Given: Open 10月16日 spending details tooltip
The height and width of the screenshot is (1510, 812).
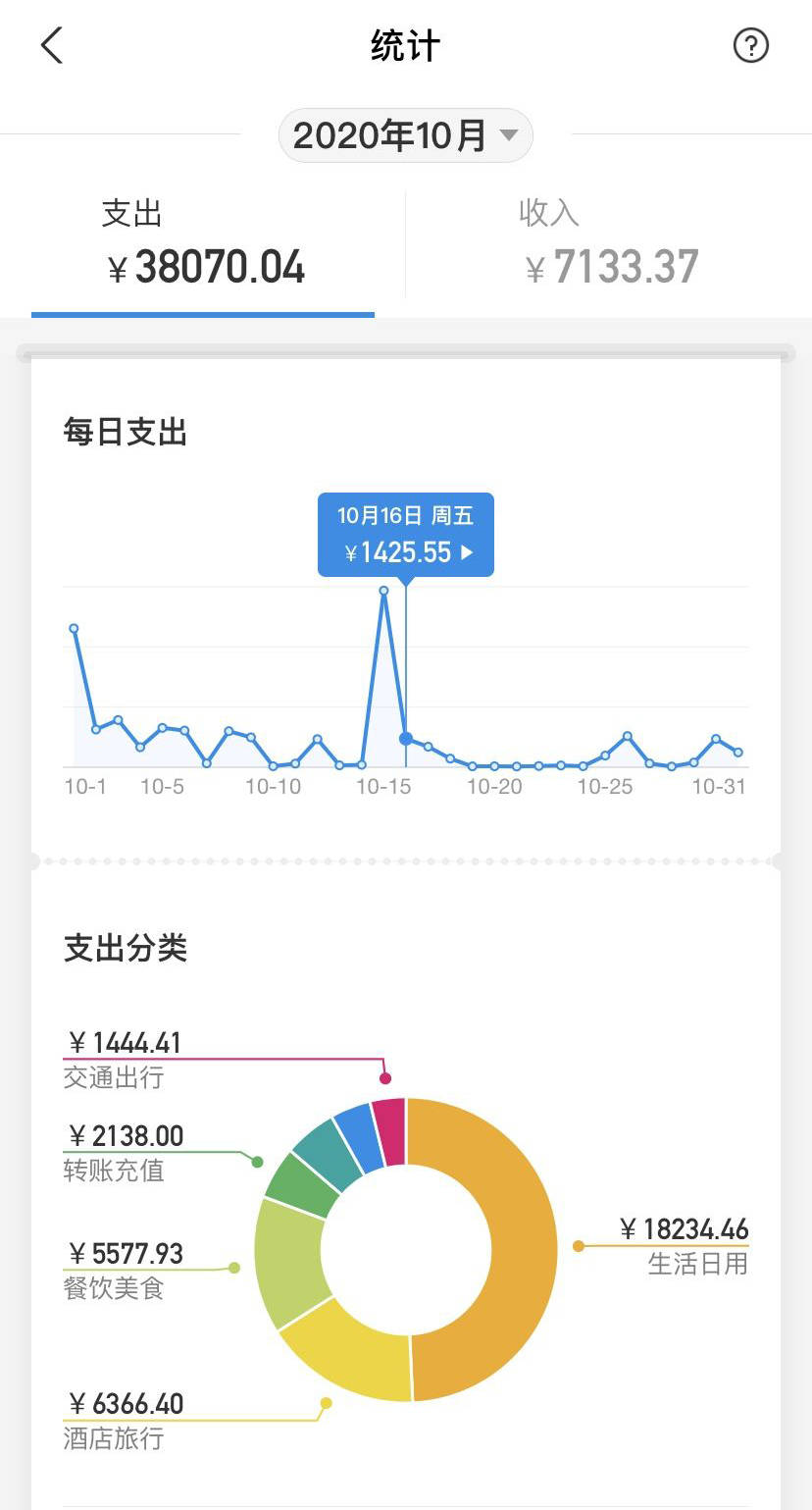Looking at the screenshot, I should 406,536.
